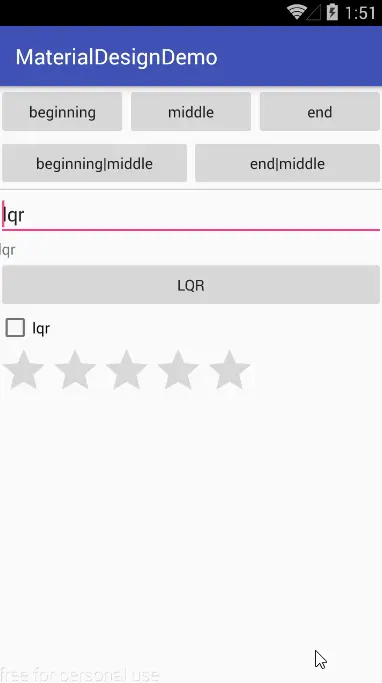The image size is (382, 683).
Task: Choose the end button
Action: click(x=320, y=112)
